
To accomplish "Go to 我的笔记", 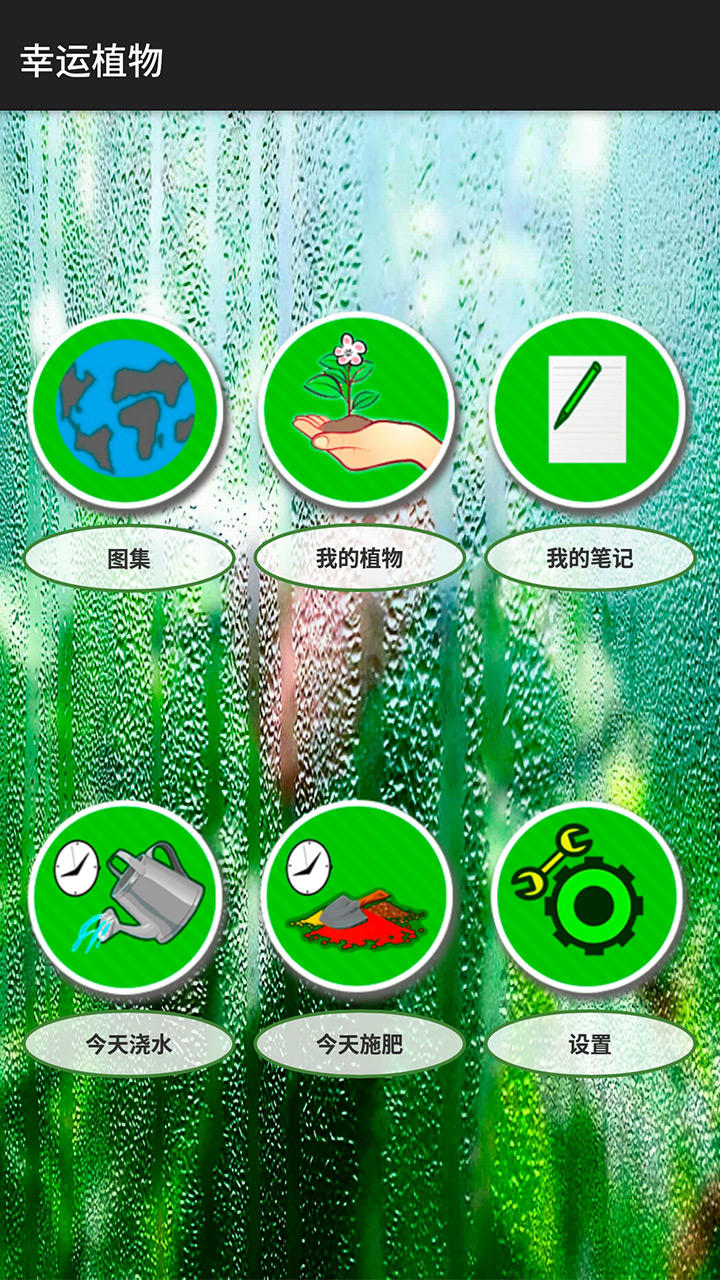I will [x=590, y=558].
